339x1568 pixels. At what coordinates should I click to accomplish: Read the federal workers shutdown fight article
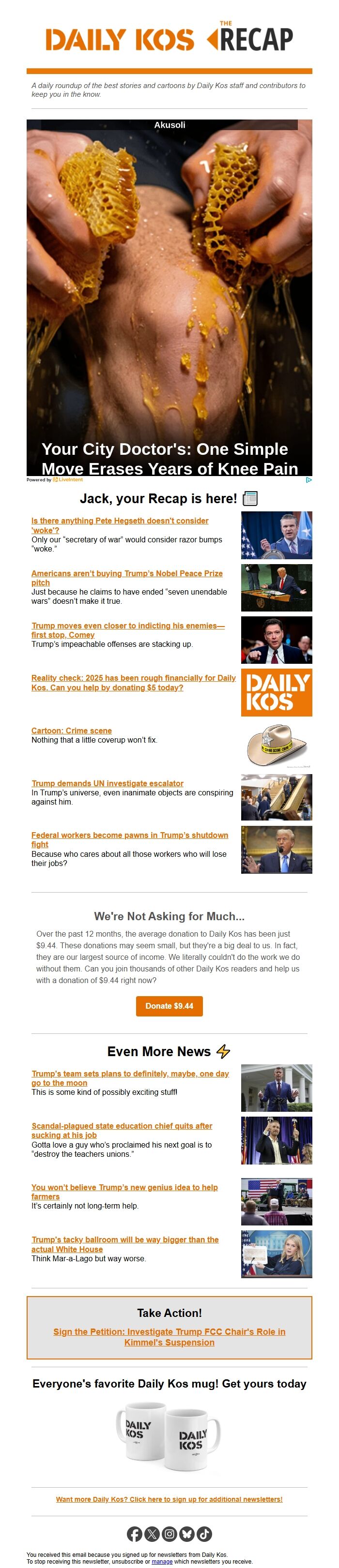(129, 835)
